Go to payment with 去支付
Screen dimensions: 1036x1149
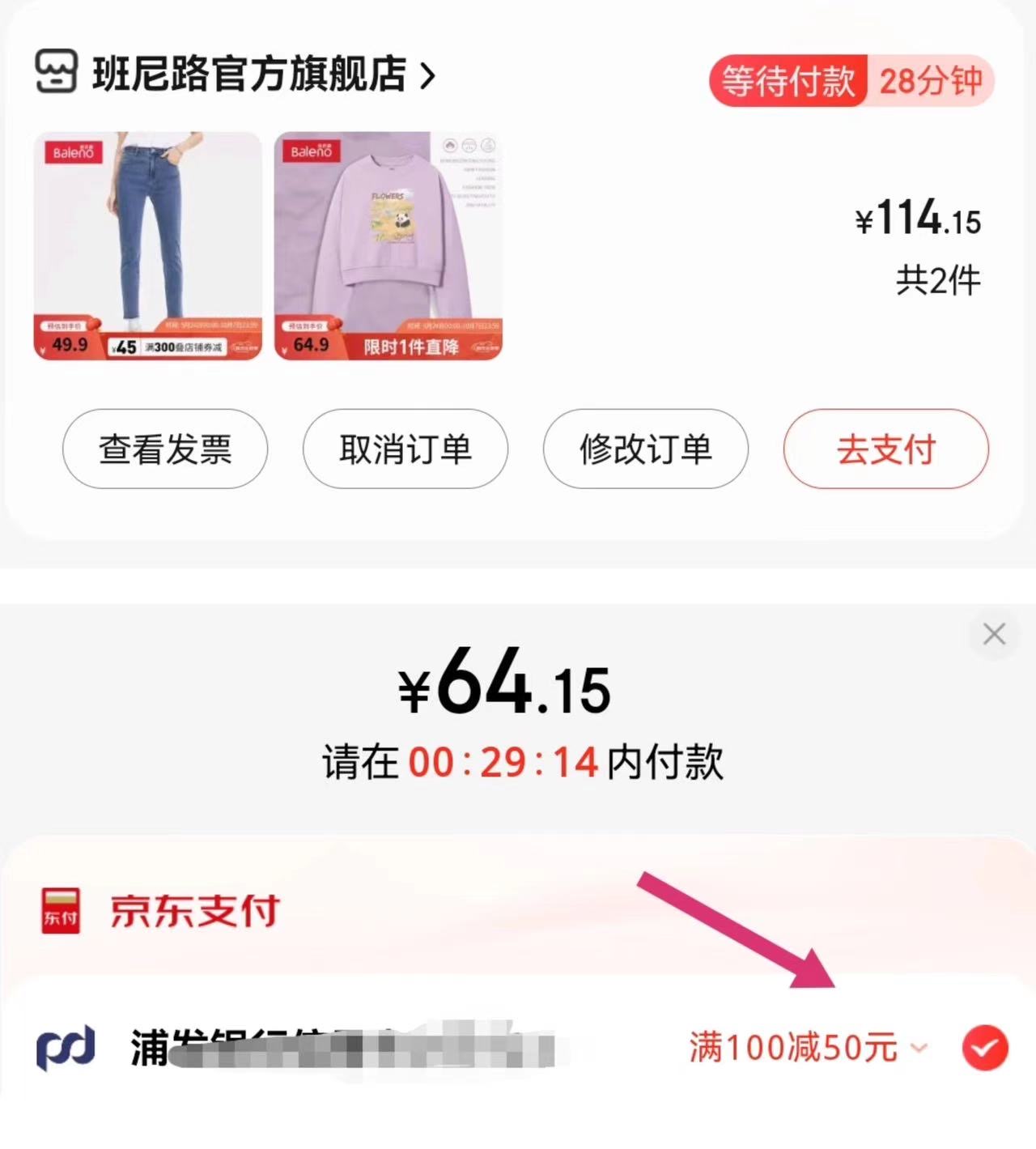(885, 449)
